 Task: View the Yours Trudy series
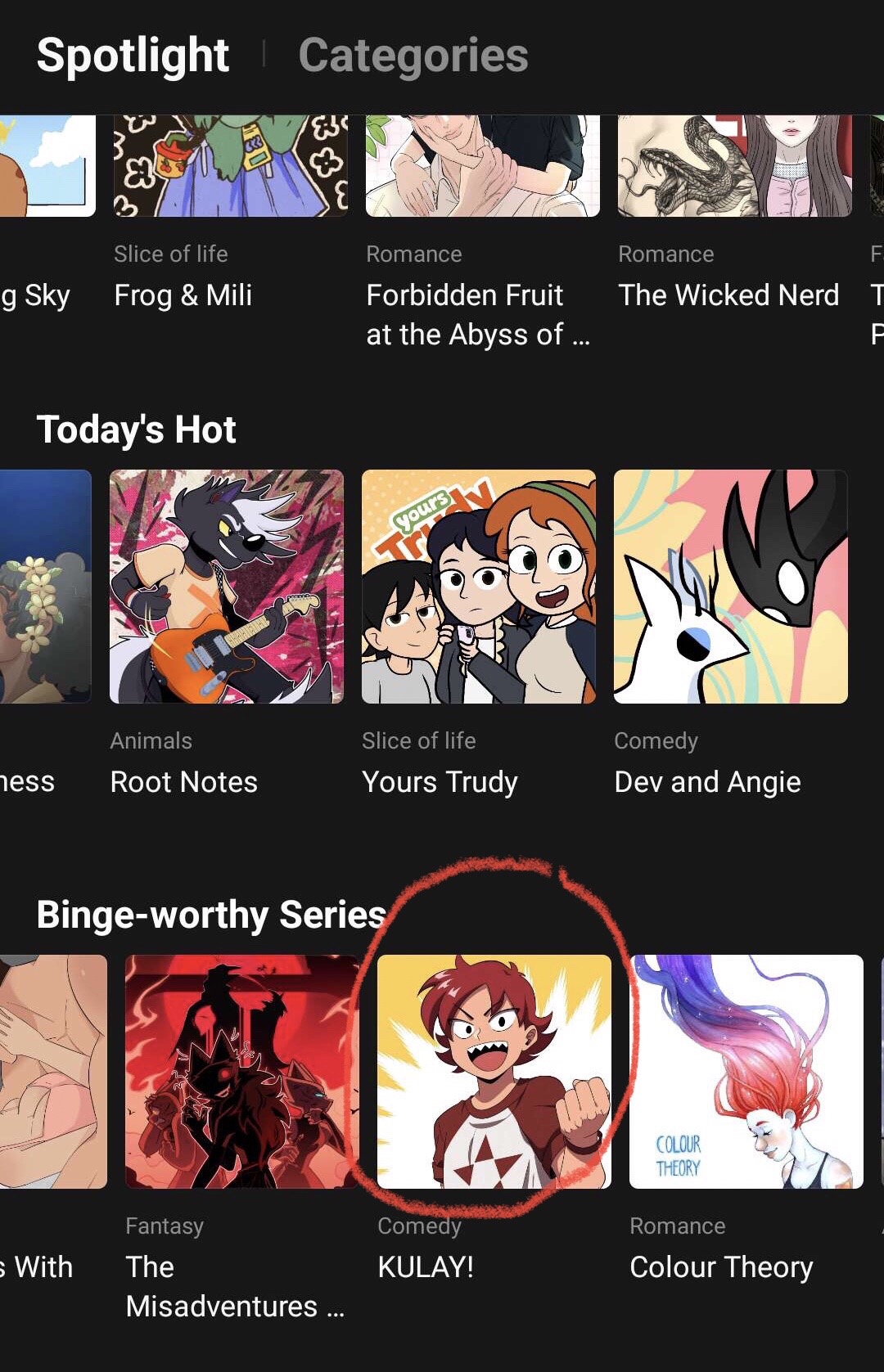pos(479,587)
